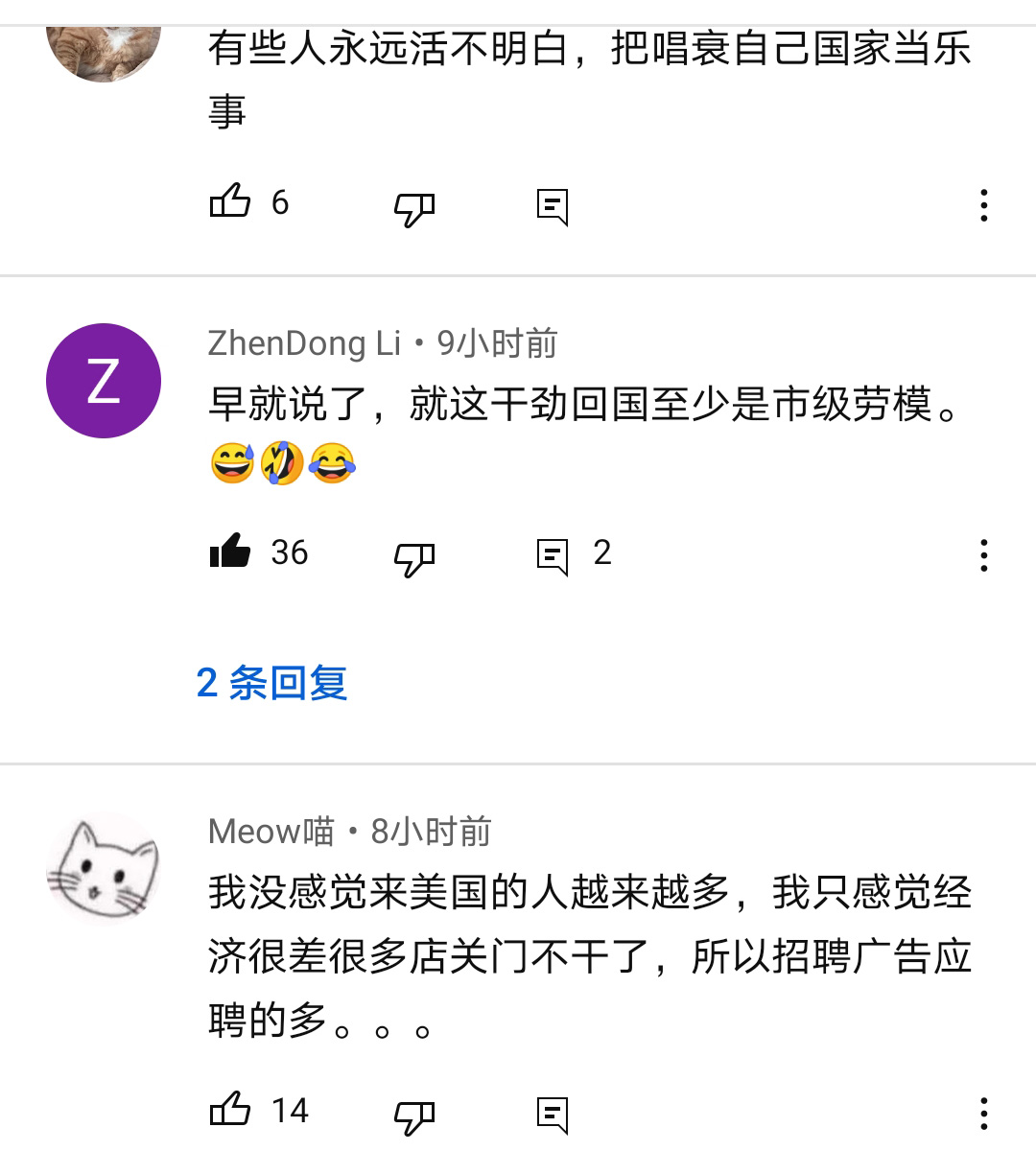Image resolution: width=1036 pixels, height=1151 pixels.
Task: Like Meow喵's comment
Action: point(230,1110)
